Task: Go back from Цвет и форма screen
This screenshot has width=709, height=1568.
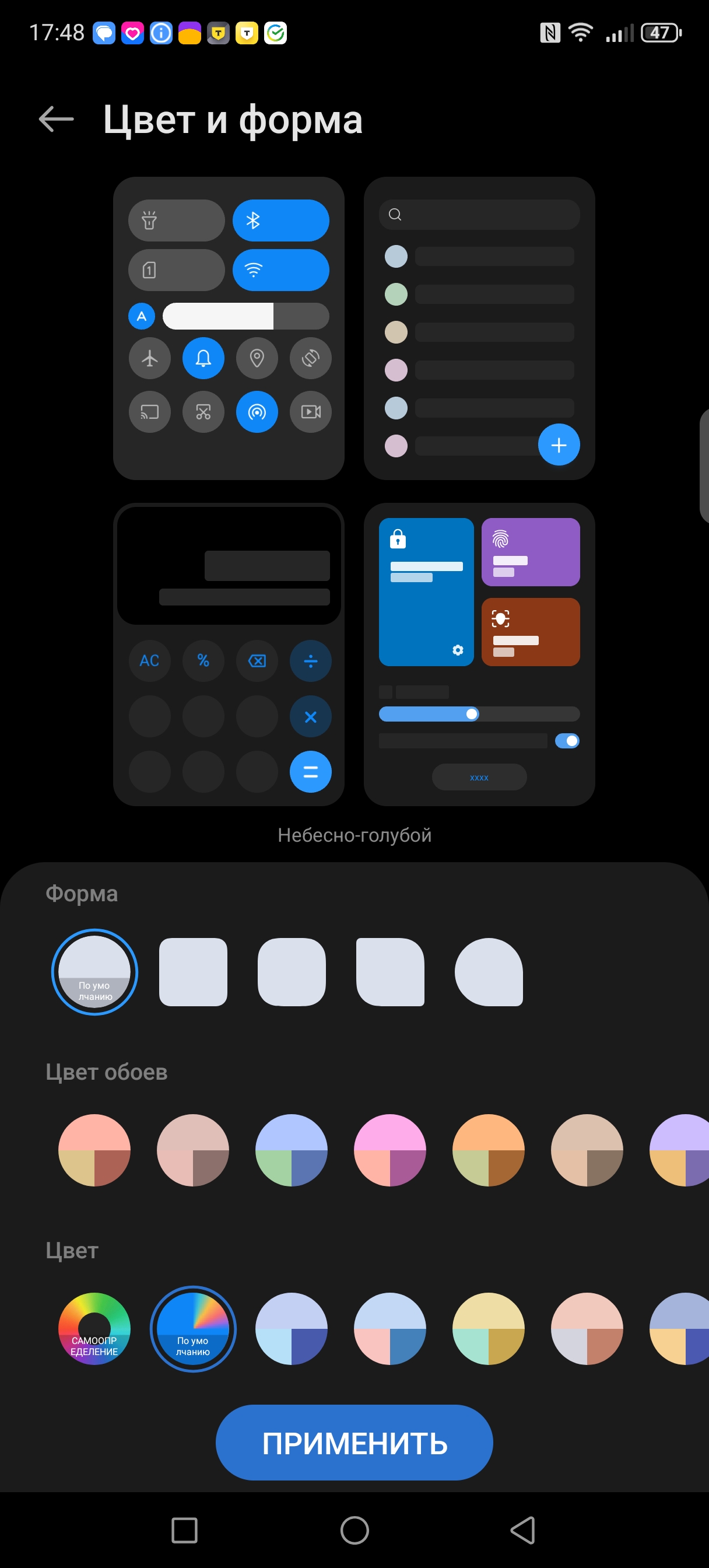Action: (x=56, y=118)
